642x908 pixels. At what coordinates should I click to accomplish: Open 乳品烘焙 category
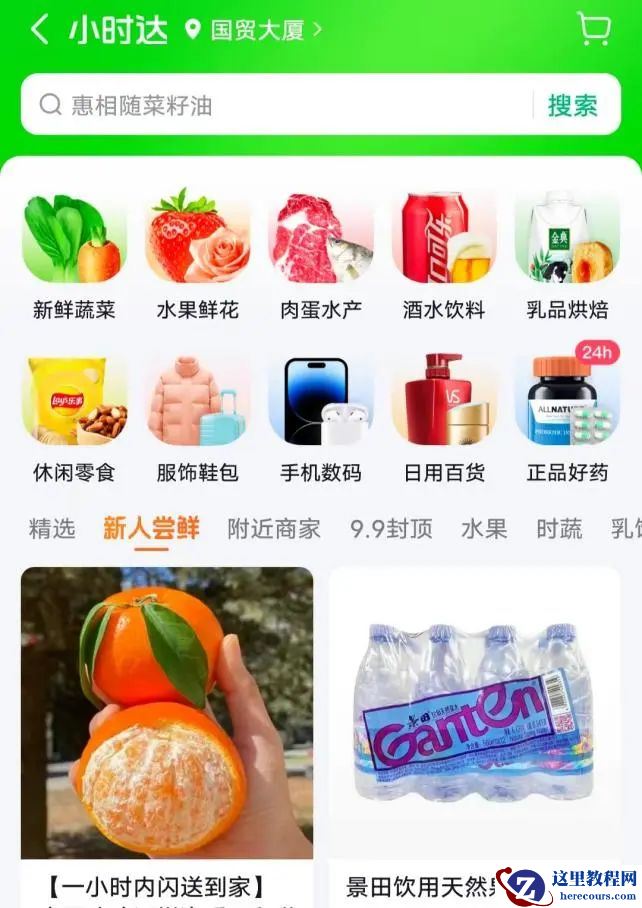567,257
